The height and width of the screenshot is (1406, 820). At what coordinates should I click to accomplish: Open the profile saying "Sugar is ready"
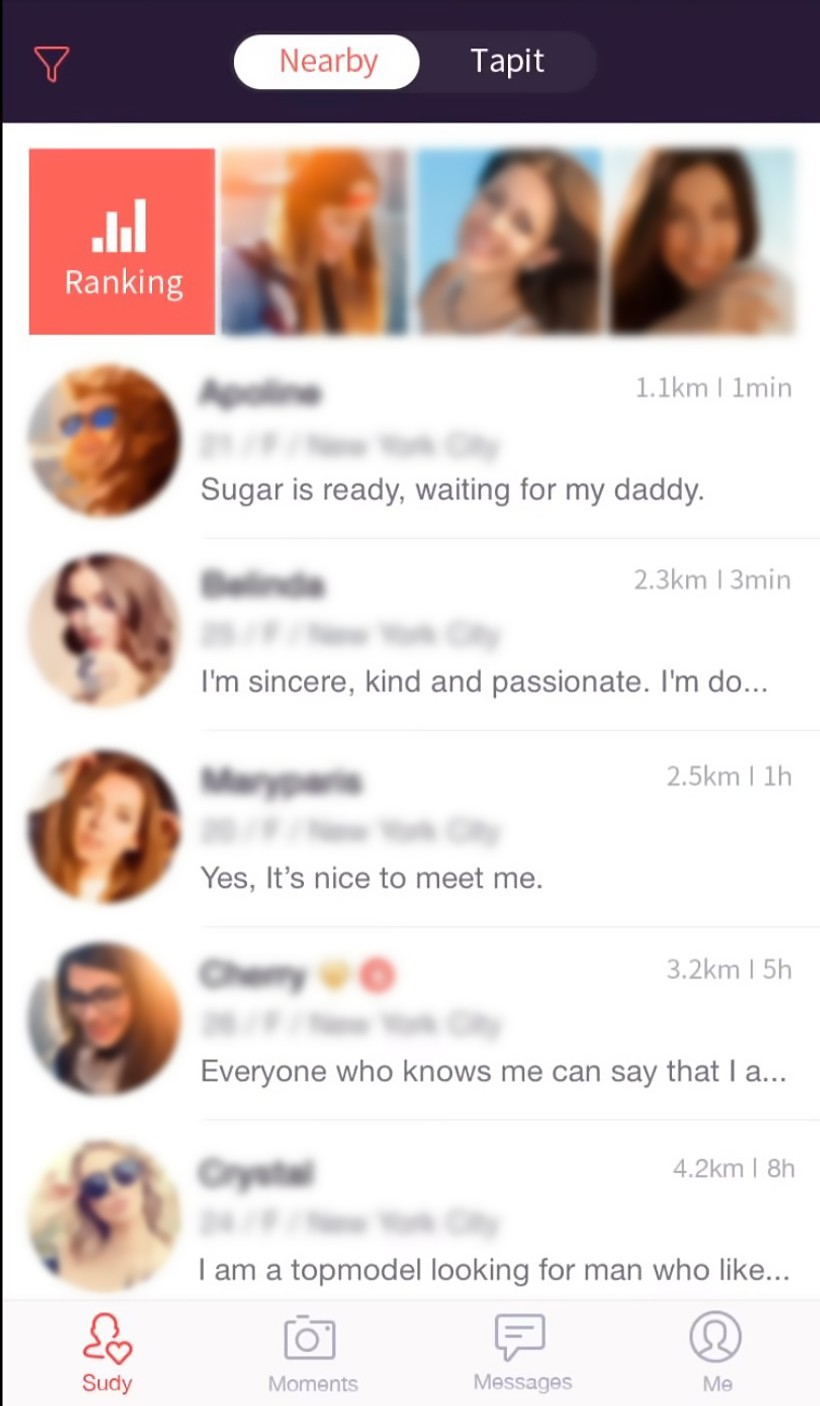coord(410,441)
